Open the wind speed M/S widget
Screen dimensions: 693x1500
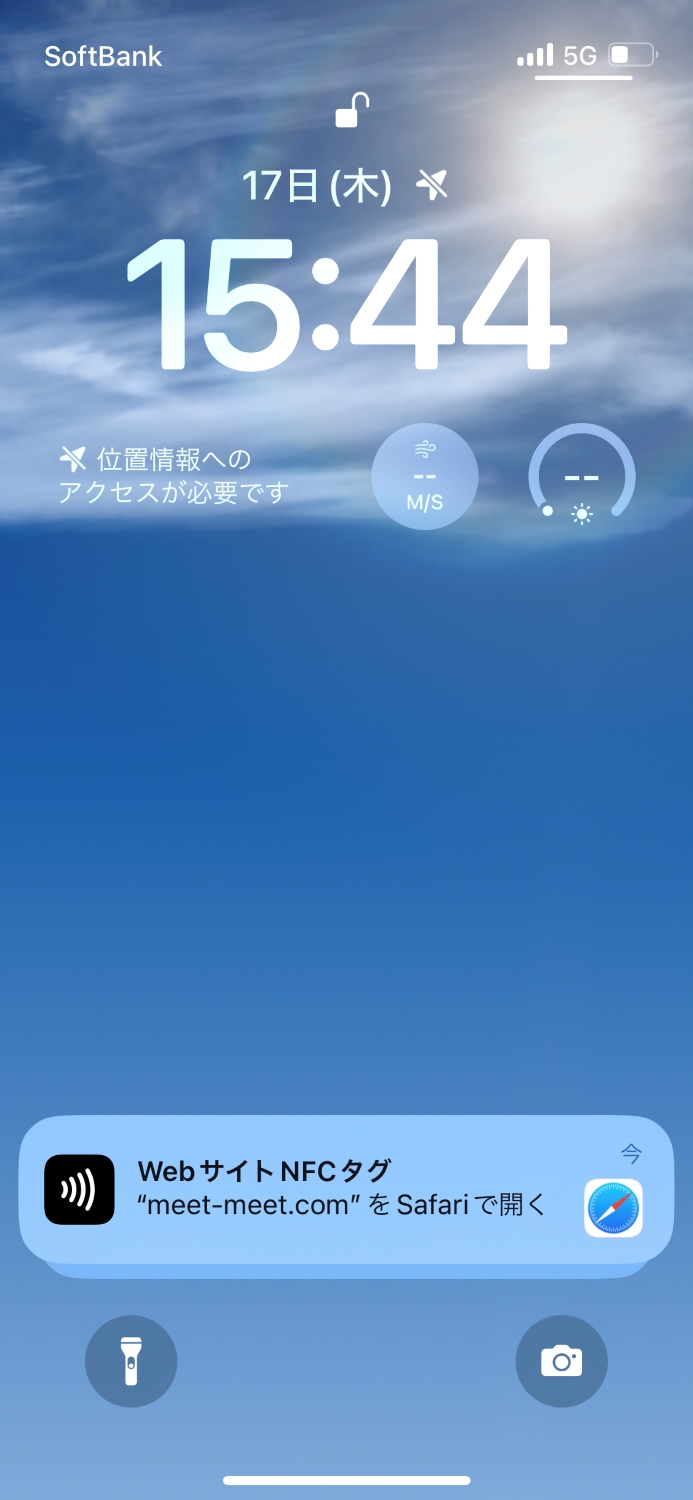tap(424, 476)
